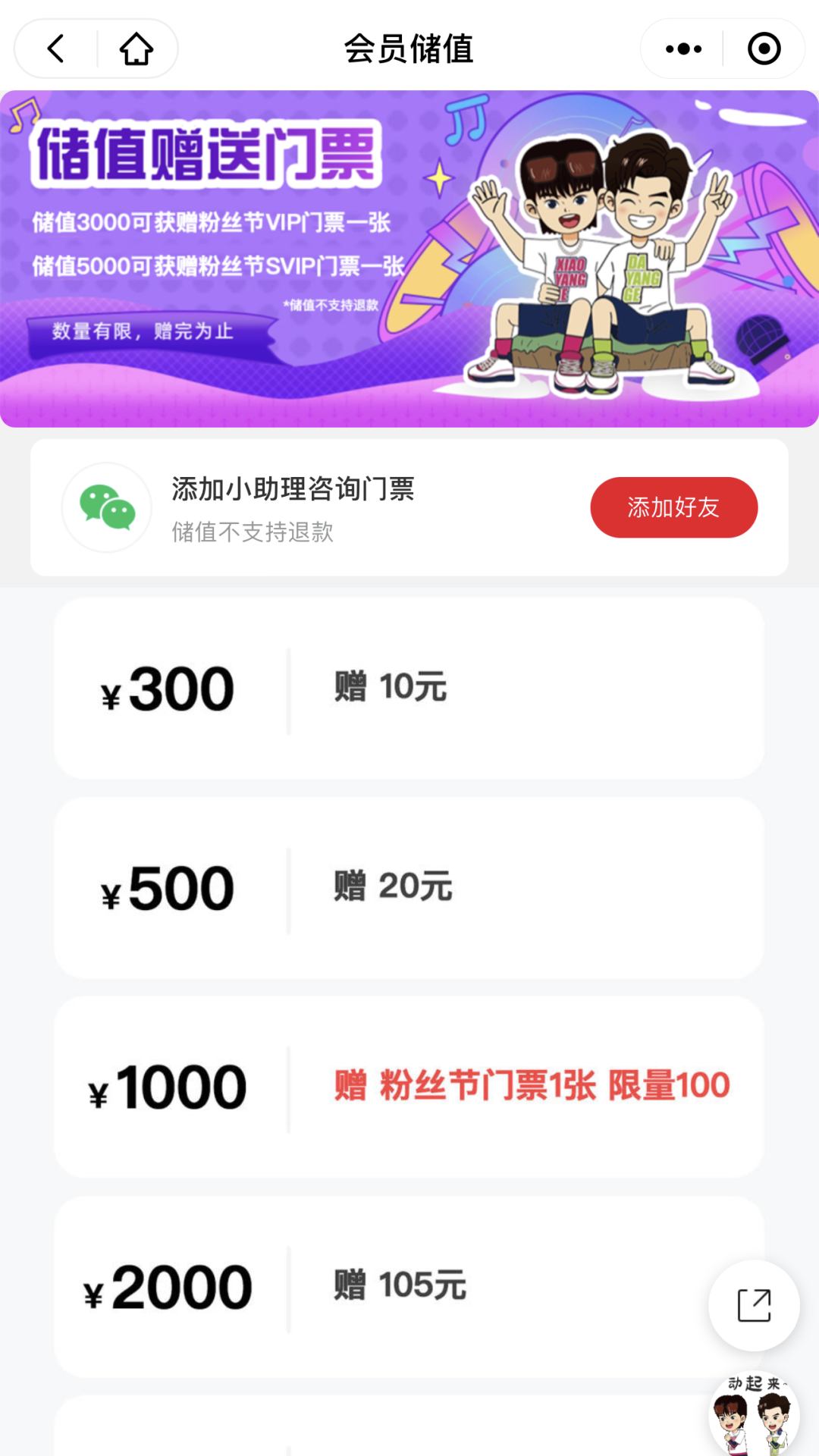The image size is (819, 1456).
Task: Pick the ¥1000 option with 粉丝节门票
Action: click(409, 1087)
